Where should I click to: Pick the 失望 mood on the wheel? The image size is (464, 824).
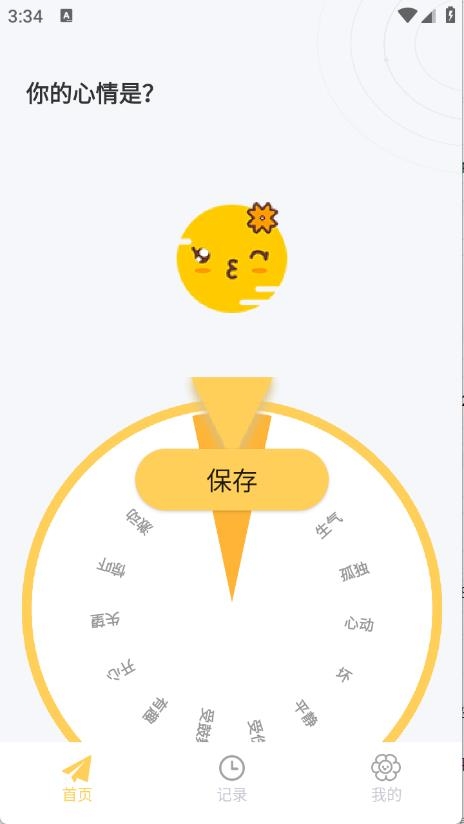coord(105,621)
